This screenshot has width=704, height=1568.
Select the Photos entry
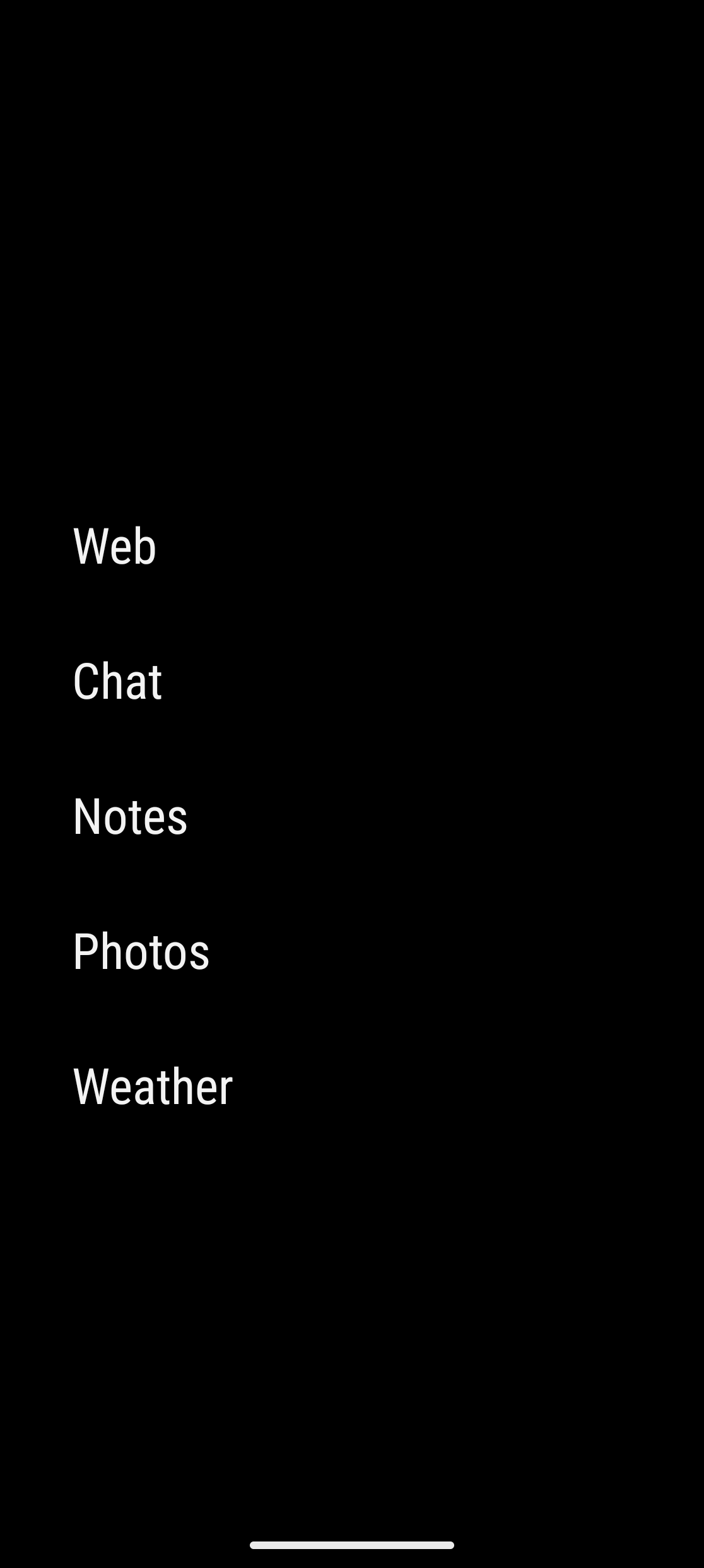click(141, 951)
